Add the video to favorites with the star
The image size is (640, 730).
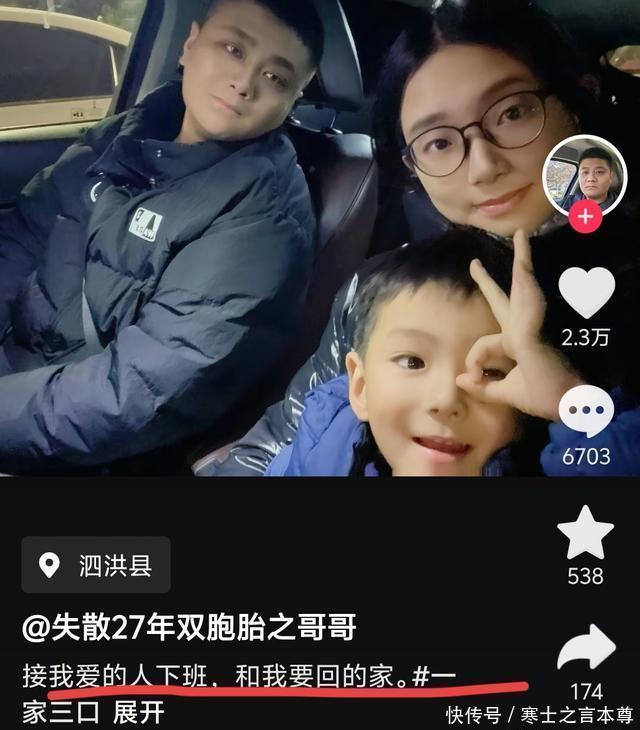click(586, 533)
